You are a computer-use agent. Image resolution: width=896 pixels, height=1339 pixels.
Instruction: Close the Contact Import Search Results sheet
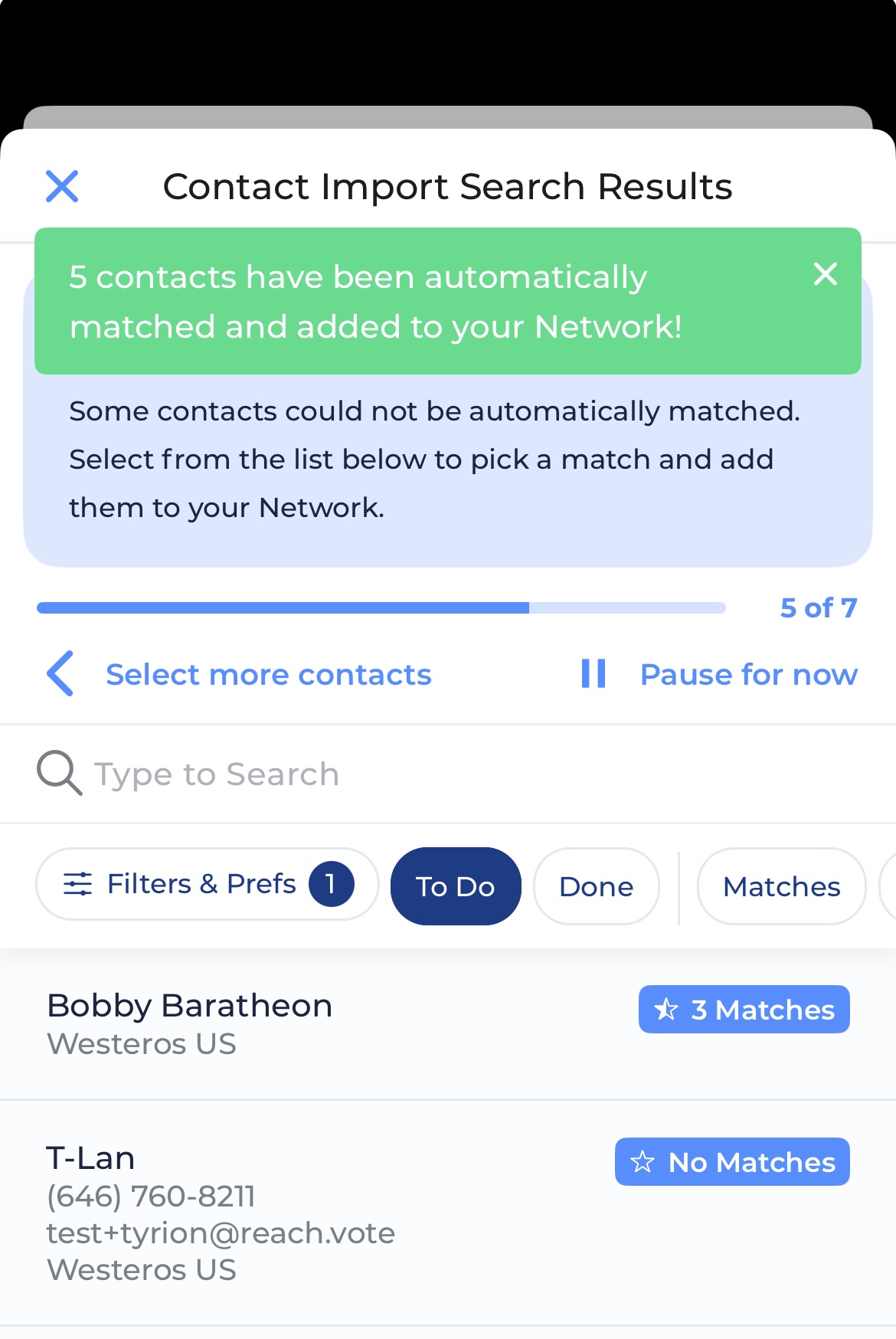pos(62,186)
